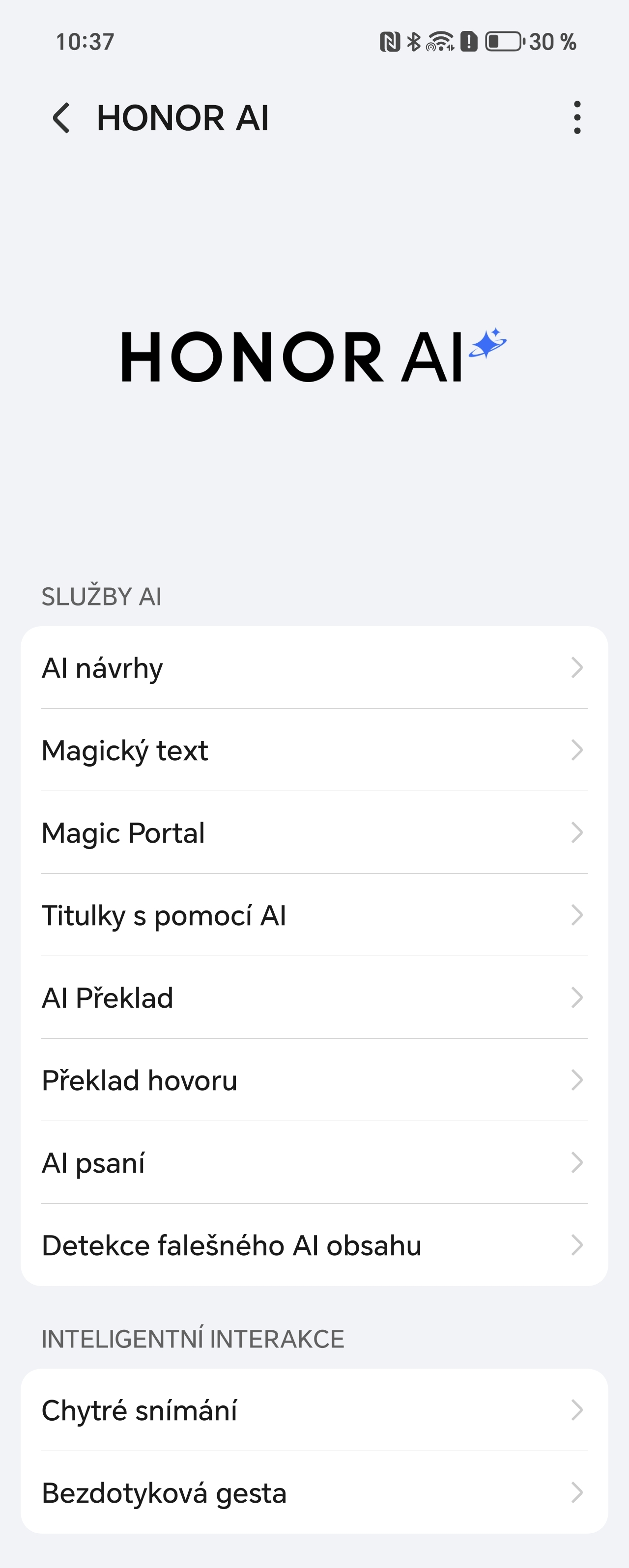Viewport: 629px width, 1568px height.
Task: Open Překlad hovoru settings
Action: click(x=314, y=1080)
